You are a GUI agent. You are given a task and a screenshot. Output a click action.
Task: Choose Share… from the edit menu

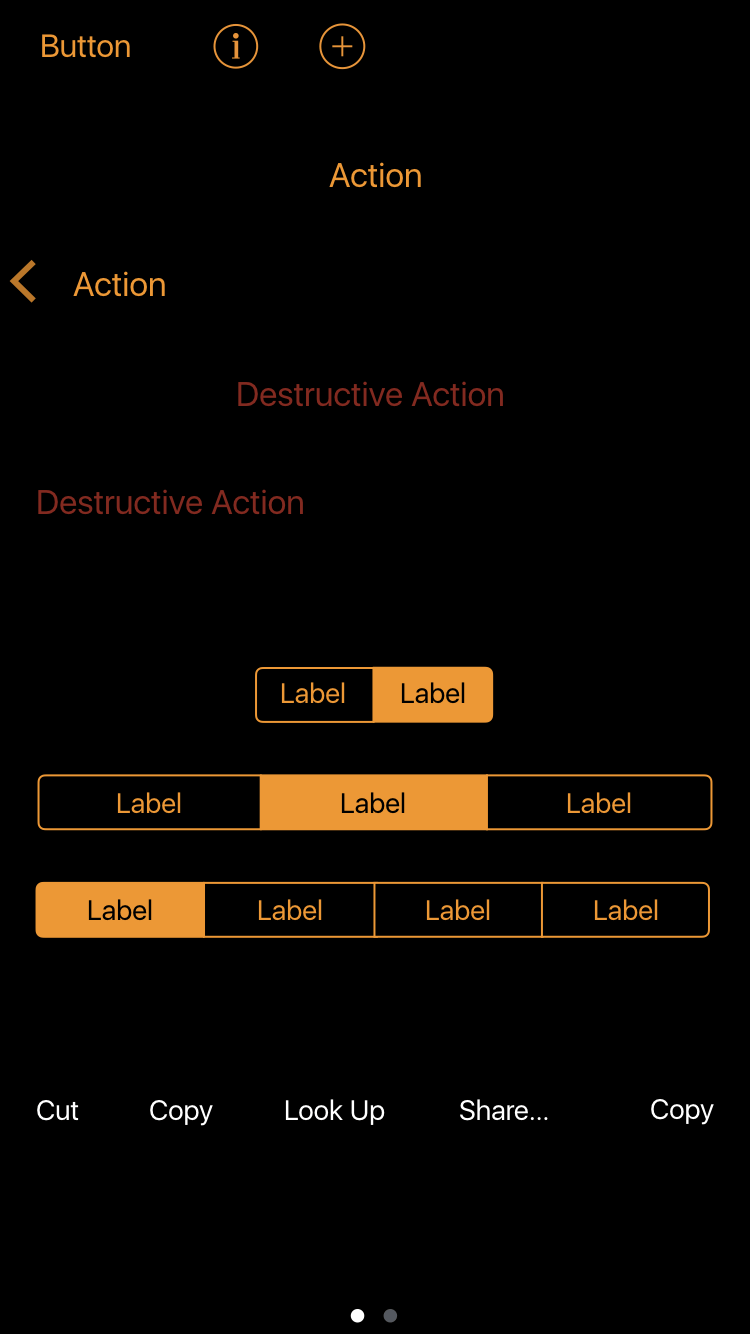(504, 1111)
